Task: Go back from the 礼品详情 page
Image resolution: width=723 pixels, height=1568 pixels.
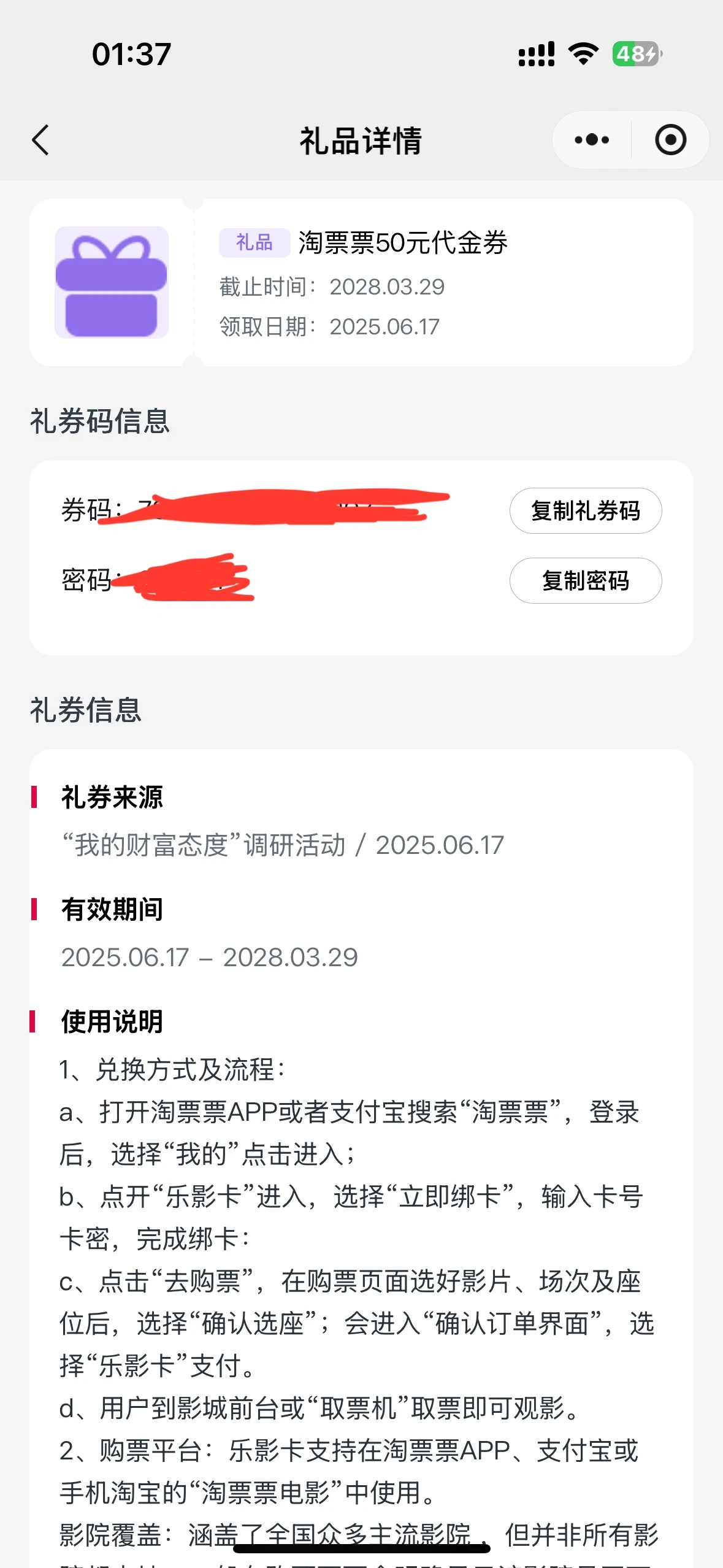Action: [40, 140]
